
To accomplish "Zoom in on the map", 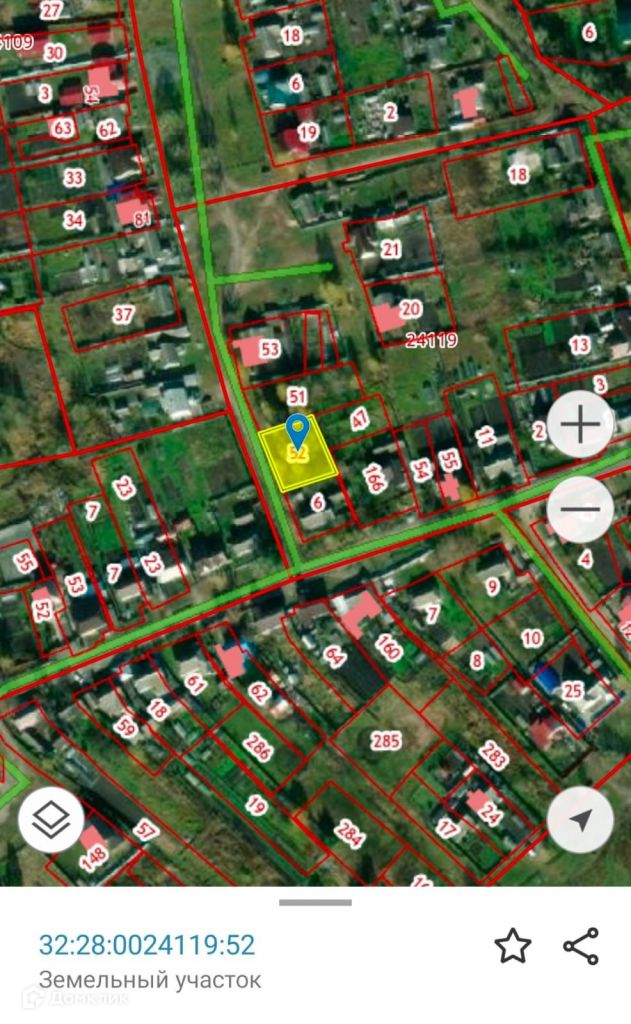I will click(580, 425).
